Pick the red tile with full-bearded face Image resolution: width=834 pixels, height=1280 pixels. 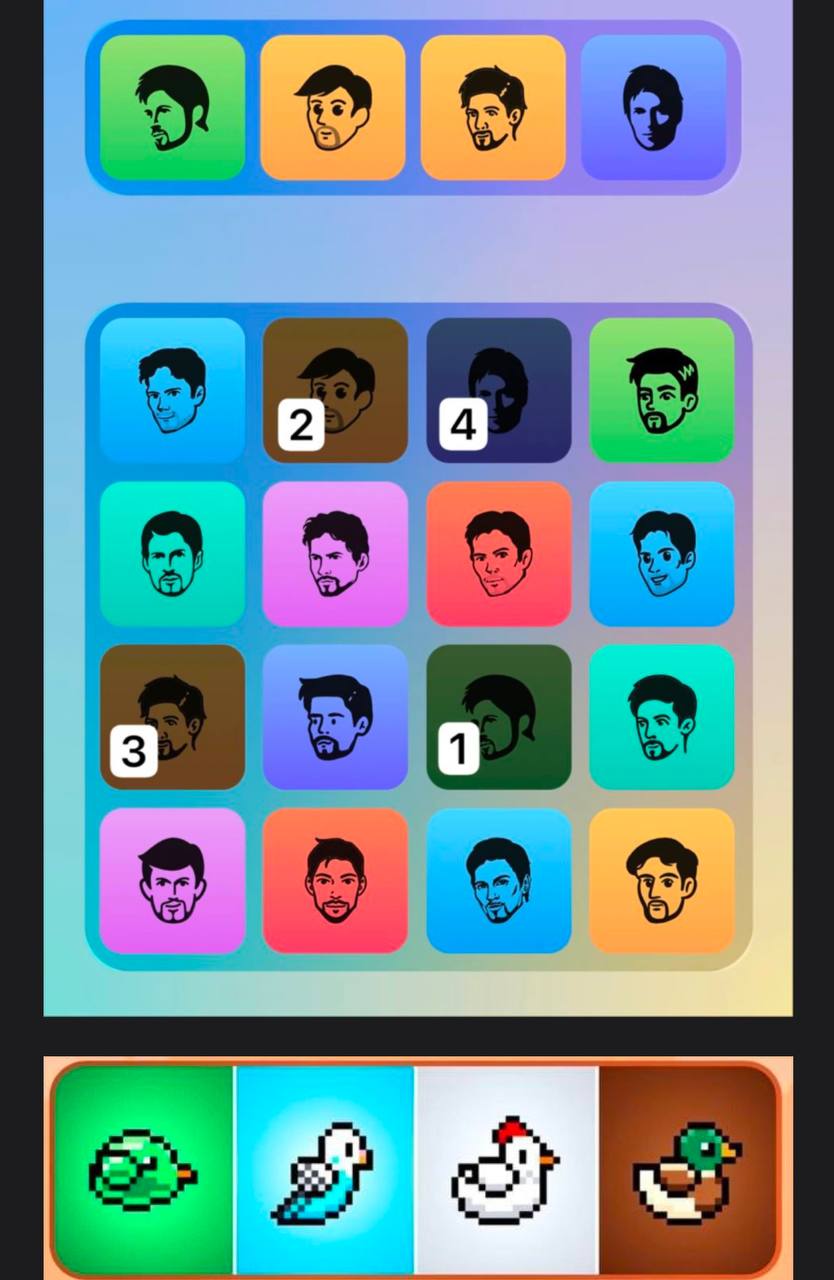tap(335, 880)
